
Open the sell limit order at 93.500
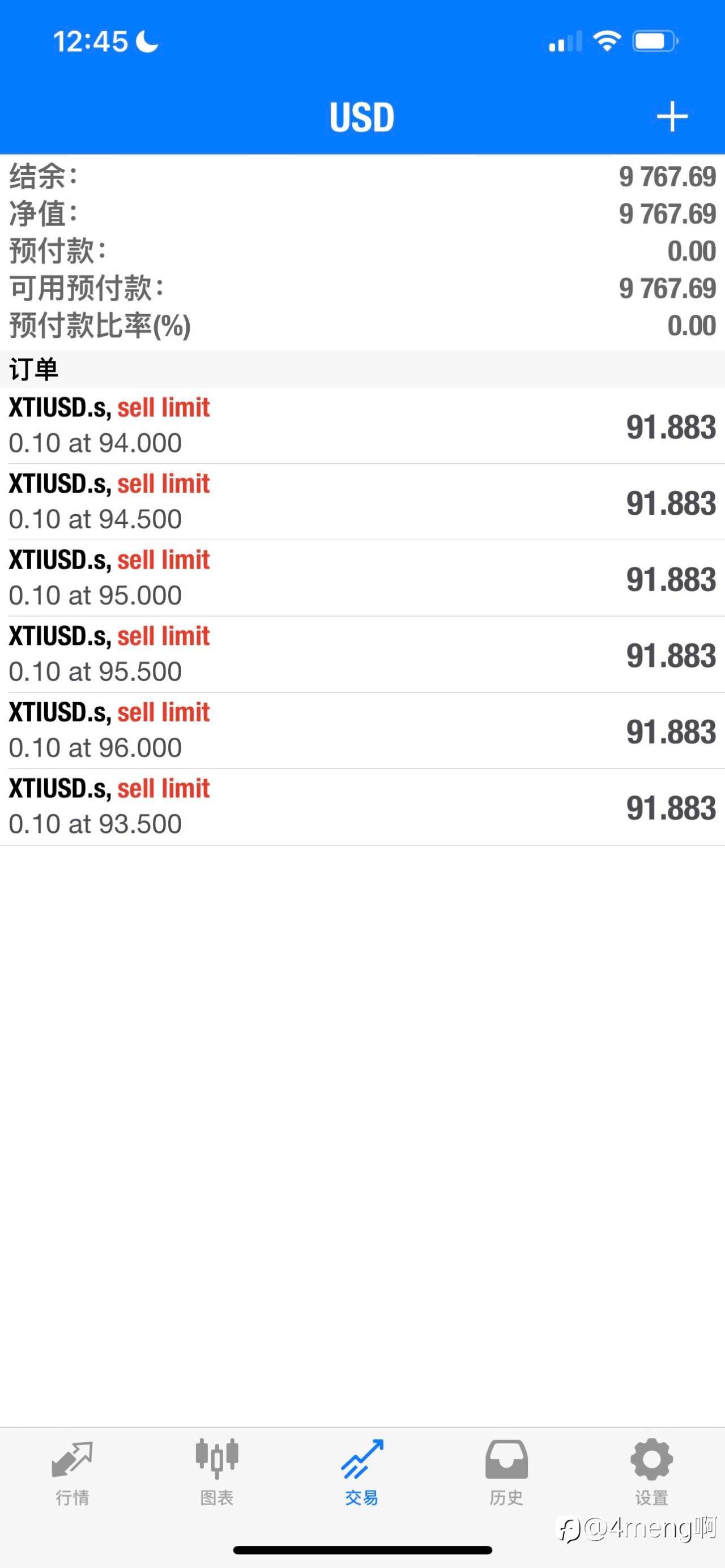pyautogui.click(x=362, y=806)
